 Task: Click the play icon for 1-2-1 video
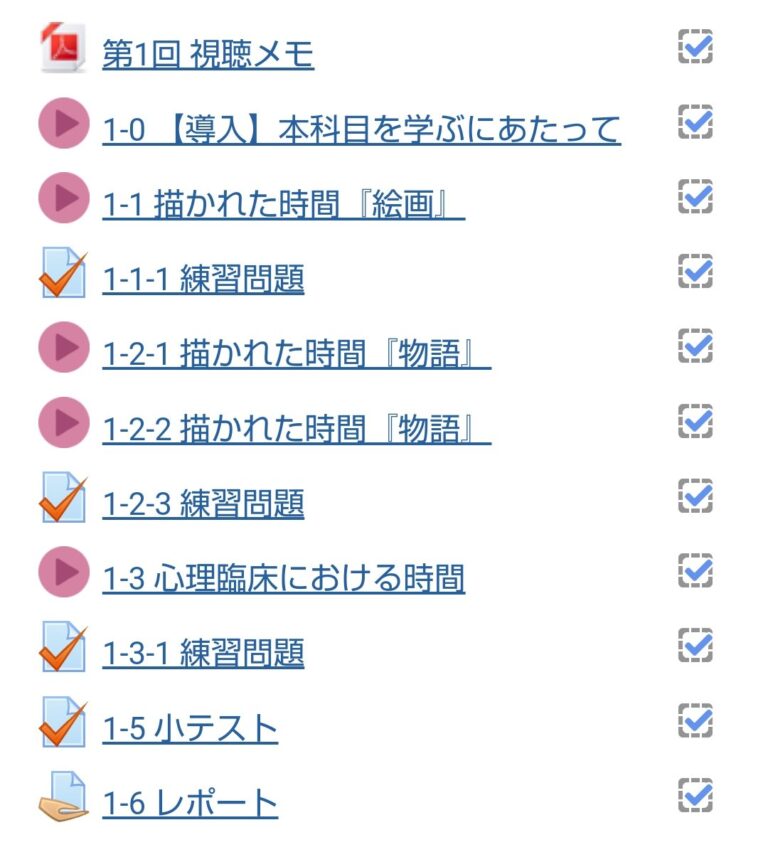coord(62,347)
